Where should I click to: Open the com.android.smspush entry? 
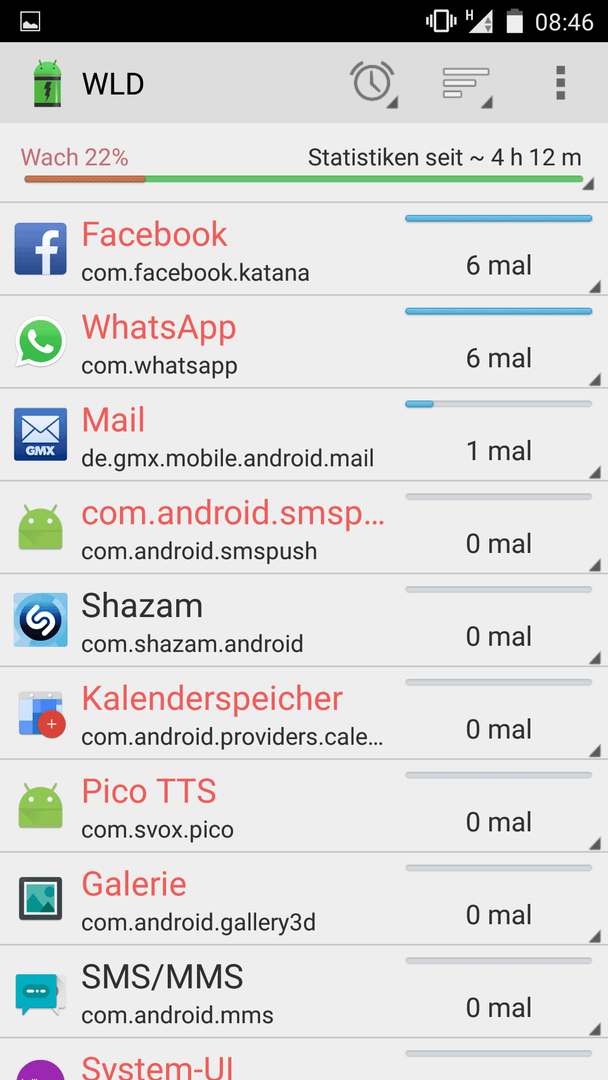304,528
